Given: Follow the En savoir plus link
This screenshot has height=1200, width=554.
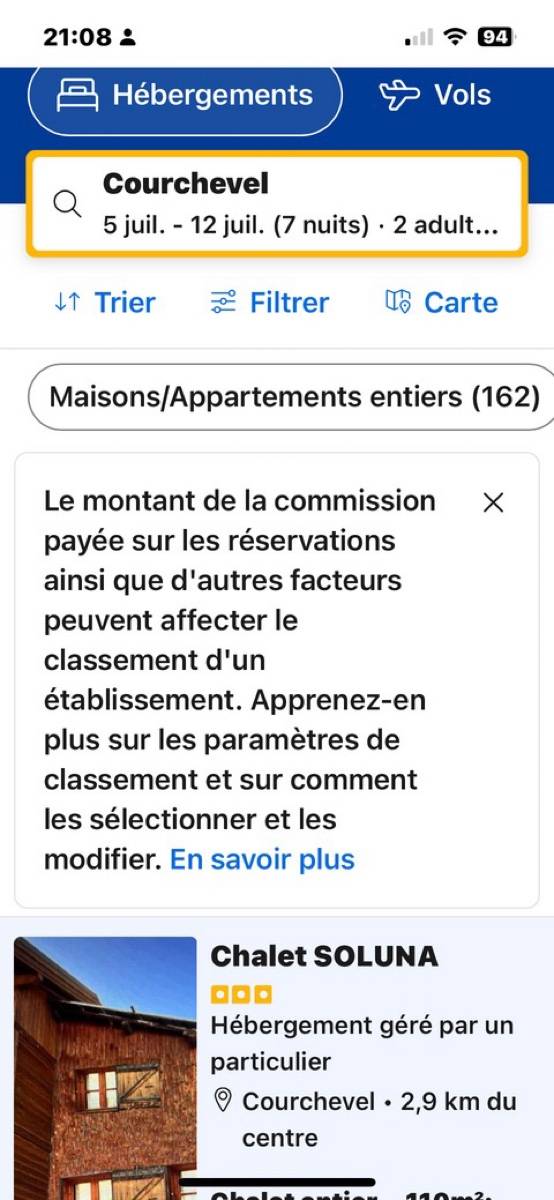Looking at the screenshot, I should [x=262, y=859].
